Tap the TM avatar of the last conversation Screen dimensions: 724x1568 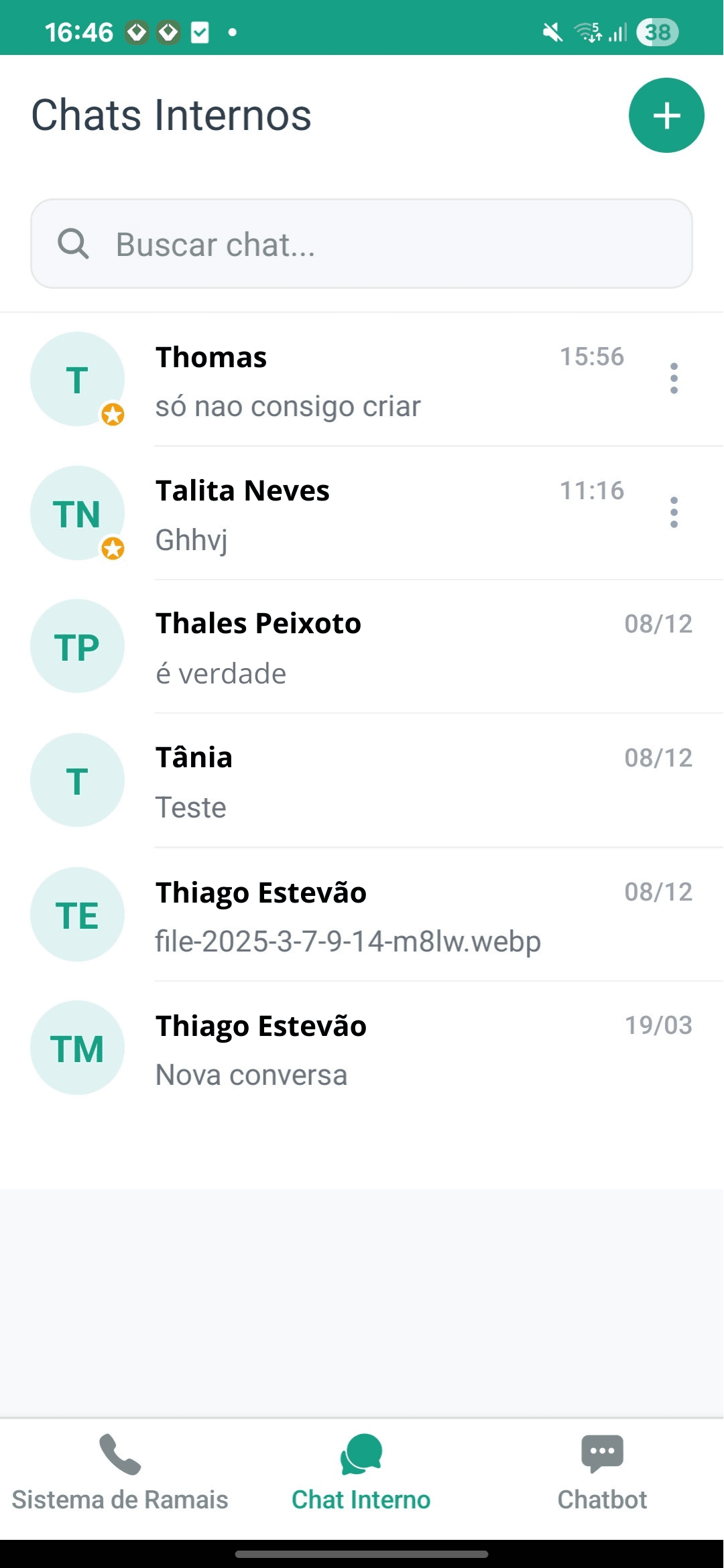tap(77, 1047)
